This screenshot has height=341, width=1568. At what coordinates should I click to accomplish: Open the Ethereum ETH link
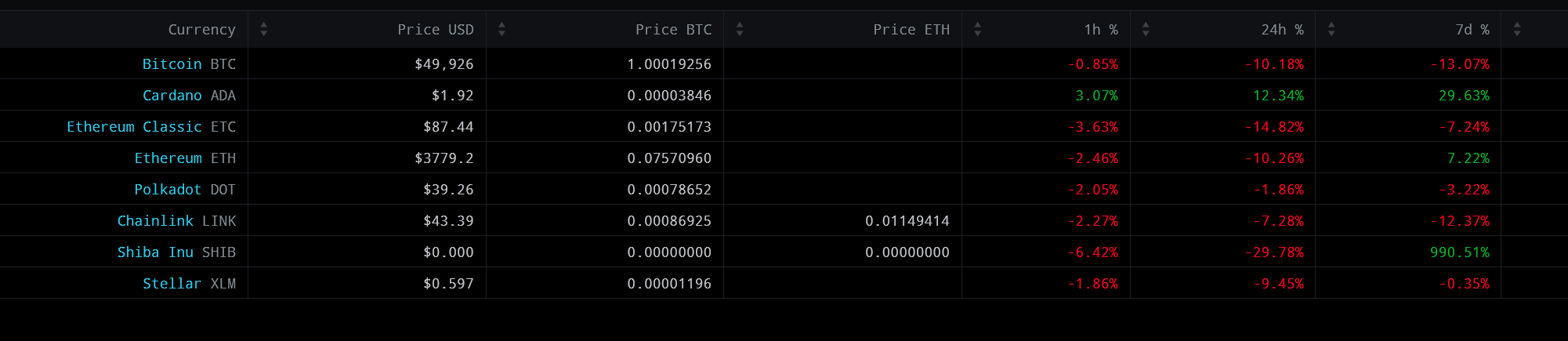[x=168, y=158]
